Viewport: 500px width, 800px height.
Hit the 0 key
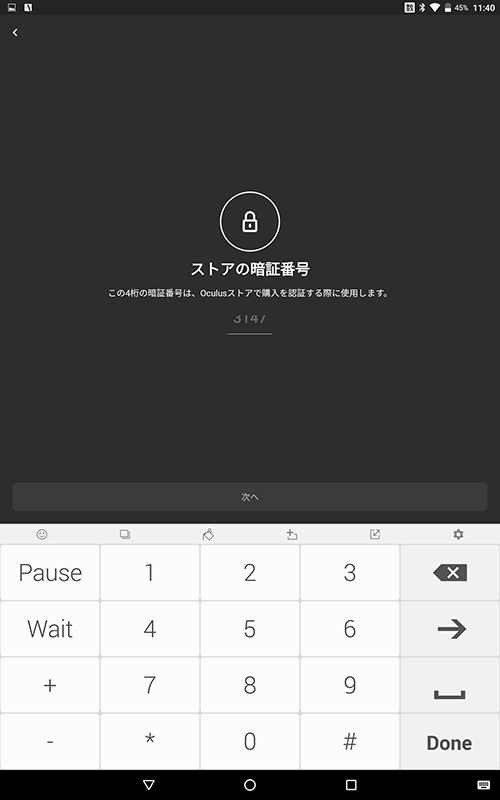250,741
